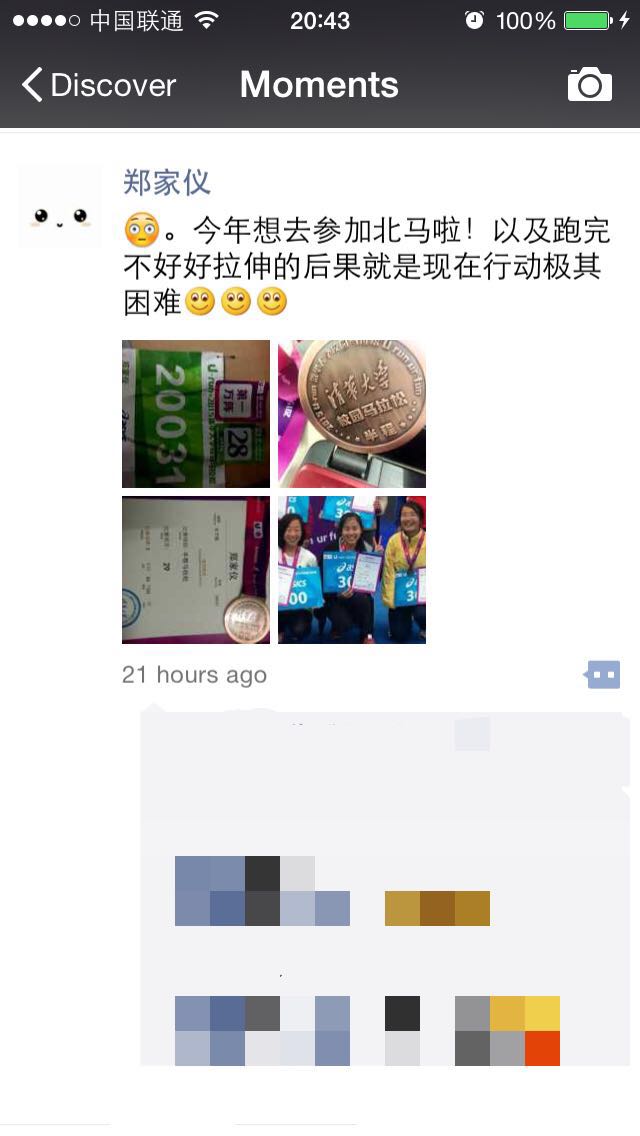640x1136 pixels.
Task: View the certificate with medal photo
Action: coord(196,570)
